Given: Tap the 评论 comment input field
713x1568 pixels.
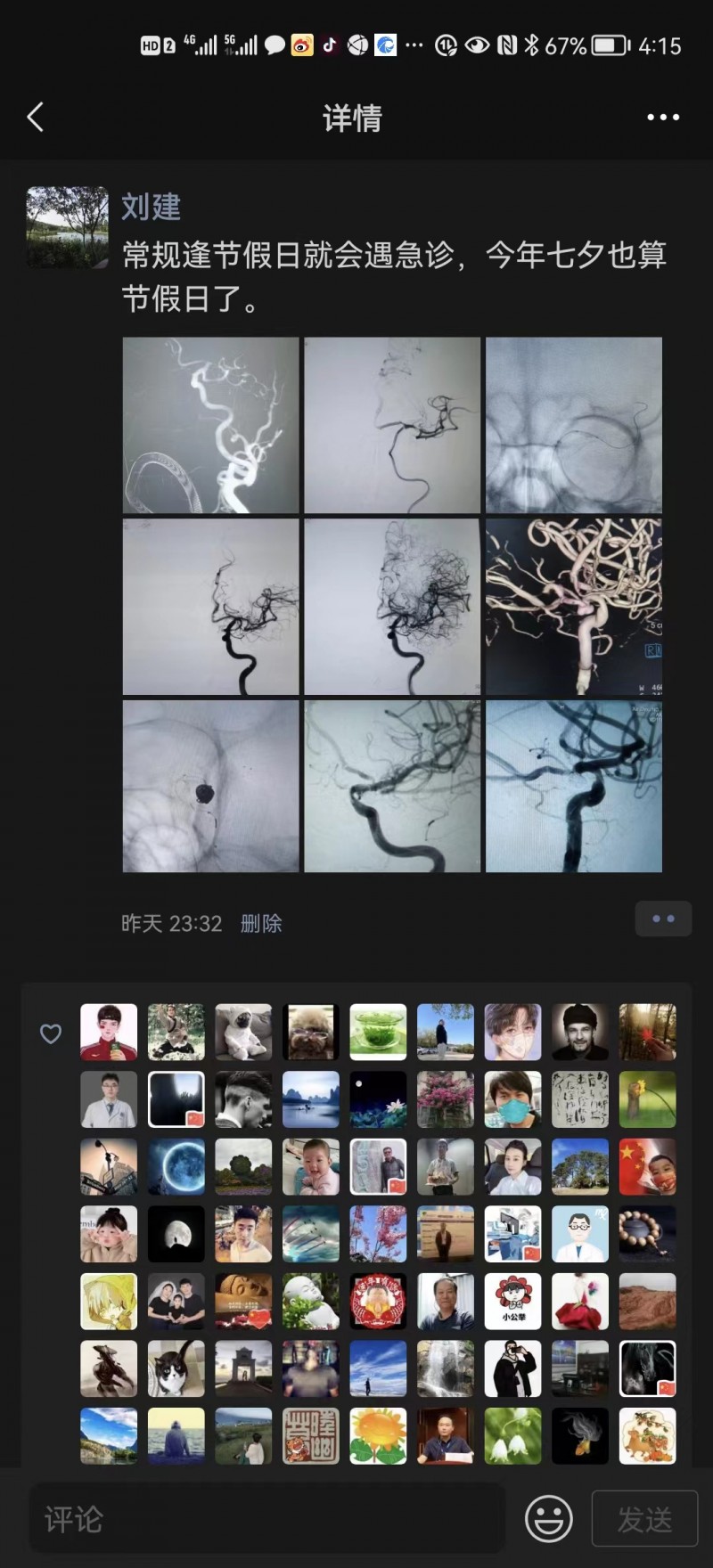Looking at the screenshot, I should [267, 1519].
